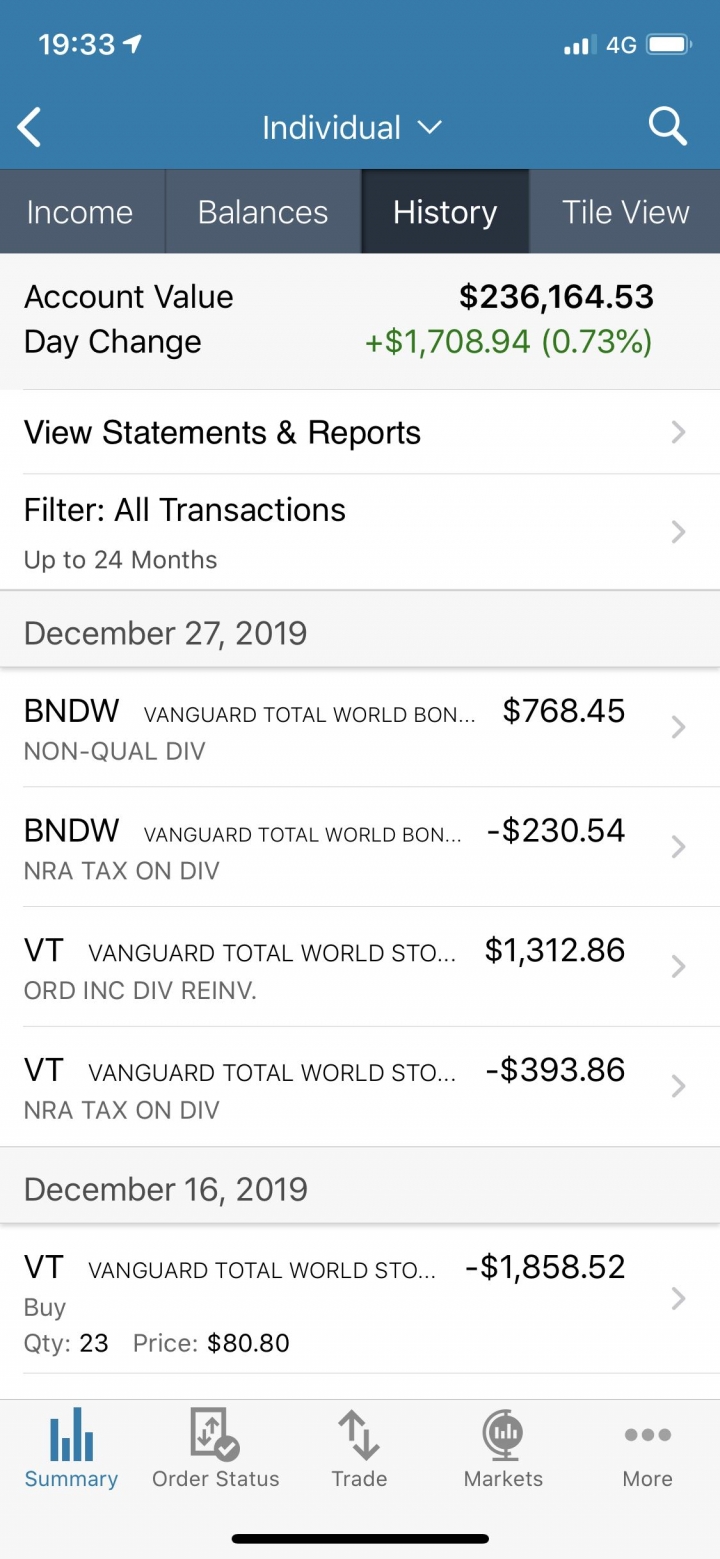Open VT Buy transaction -$1,858.52
The image size is (720, 1559).
coord(360,1299)
